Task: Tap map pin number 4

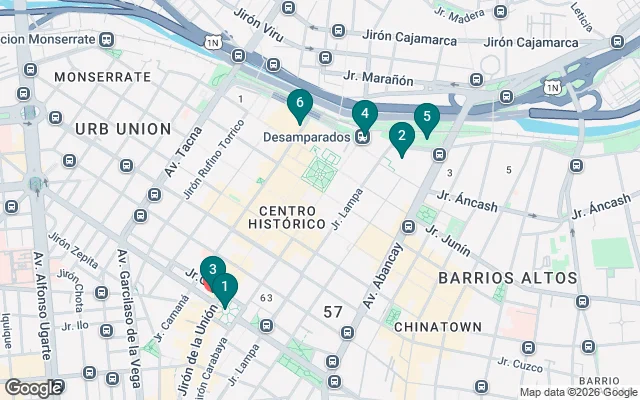Action: (365, 114)
